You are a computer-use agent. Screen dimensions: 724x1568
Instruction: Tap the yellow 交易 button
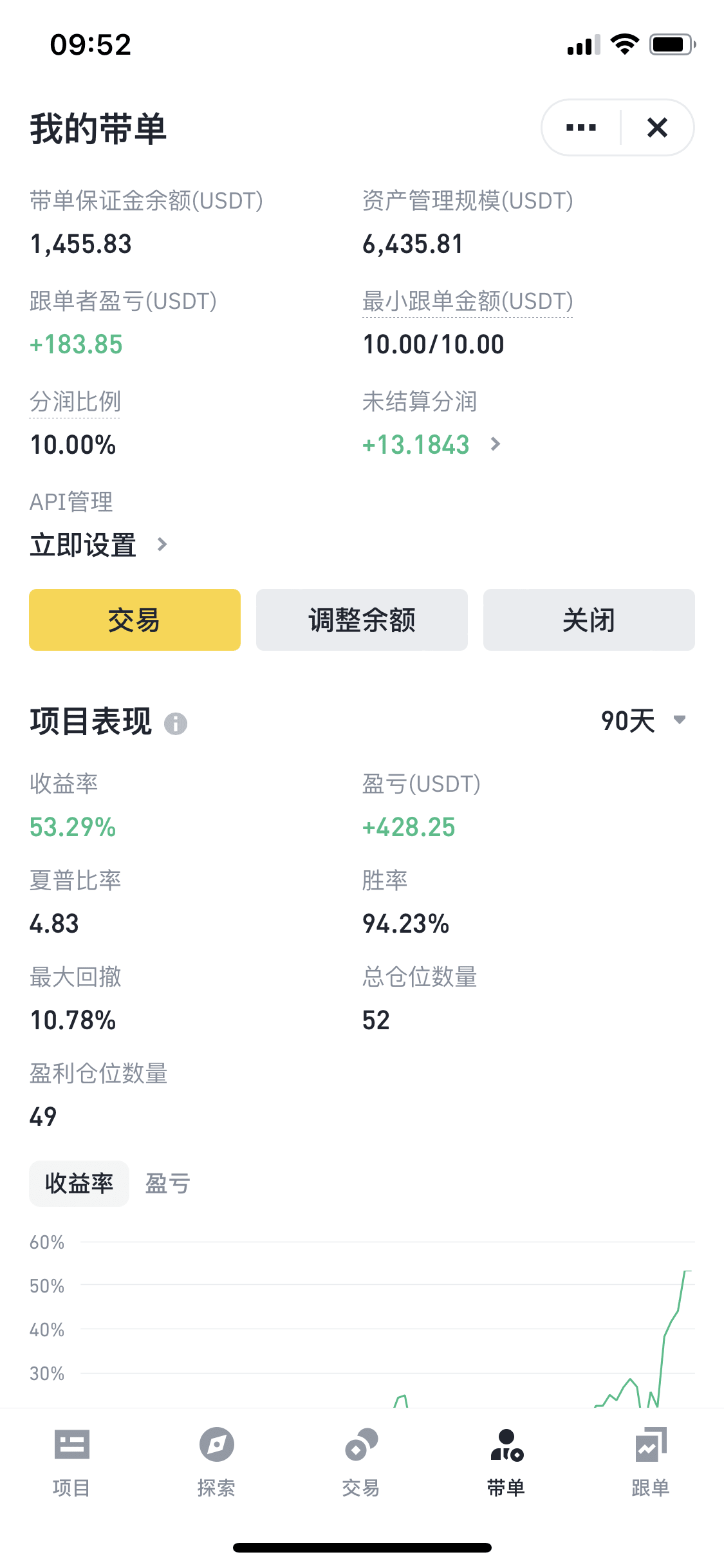click(135, 620)
